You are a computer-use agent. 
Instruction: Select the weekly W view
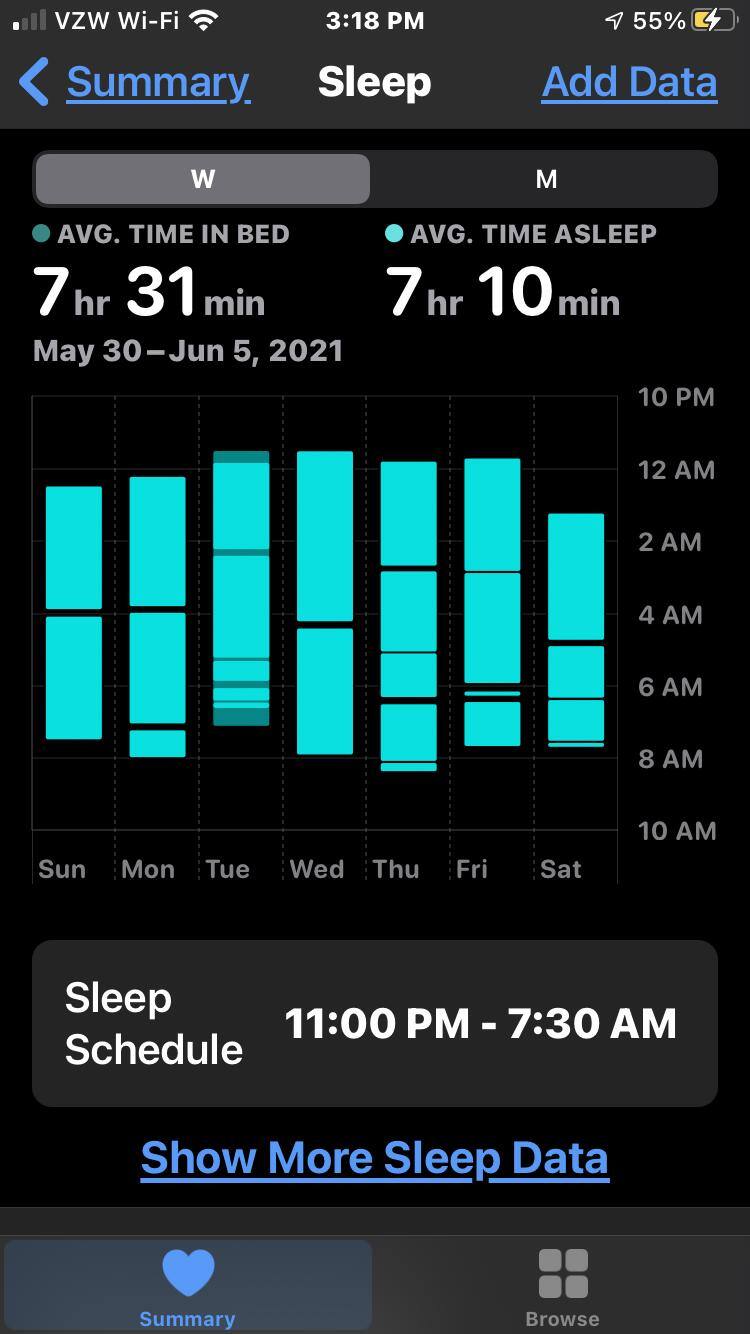click(x=202, y=179)
